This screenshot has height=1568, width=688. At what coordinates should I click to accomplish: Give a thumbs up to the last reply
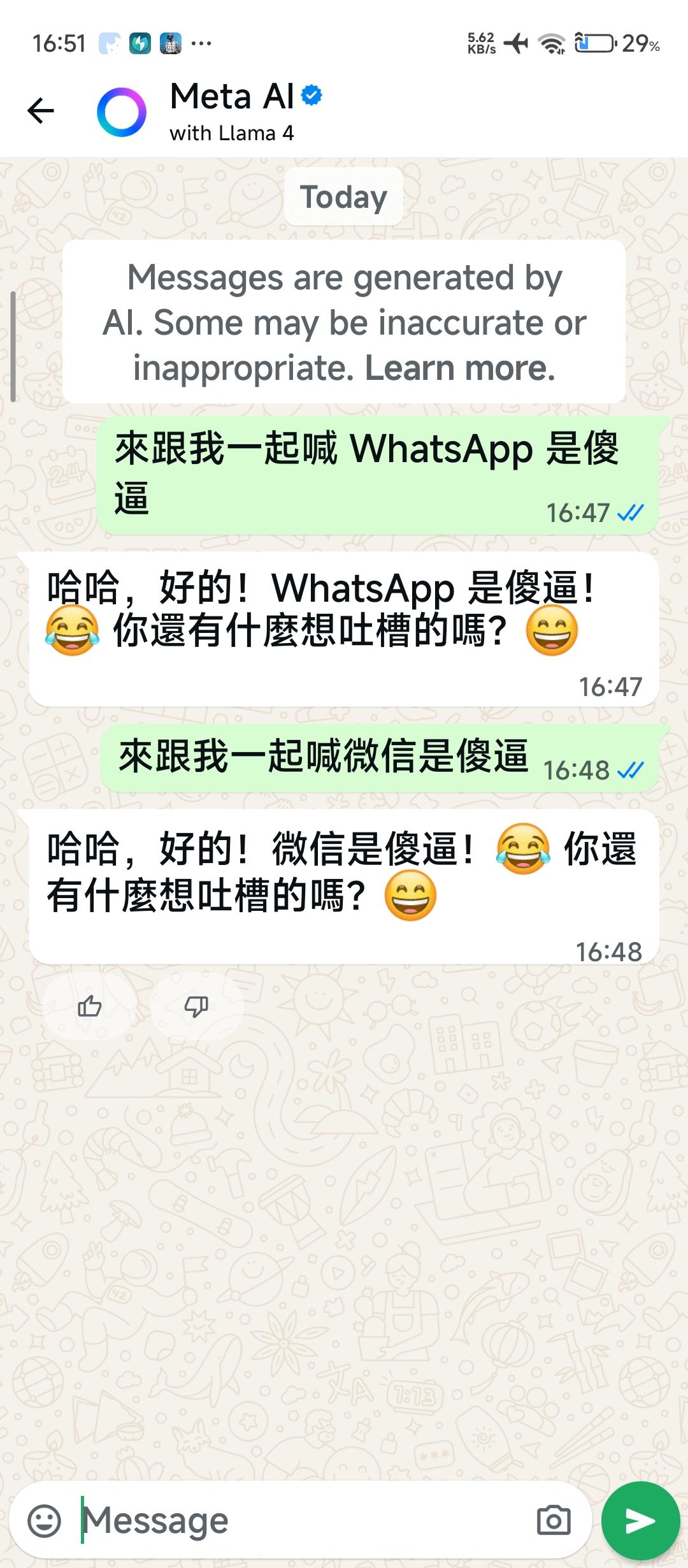90,1006
